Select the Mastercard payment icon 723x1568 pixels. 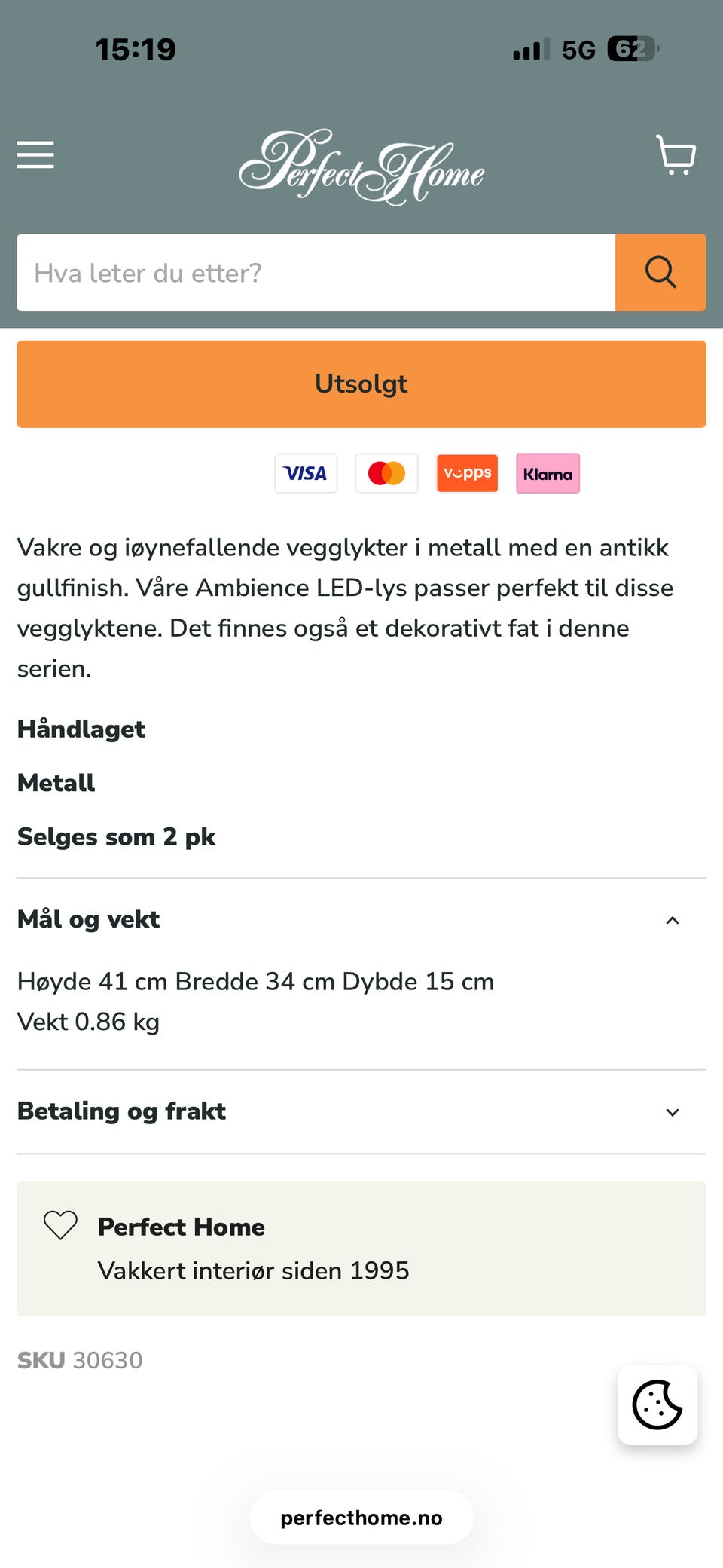[386, 473]
